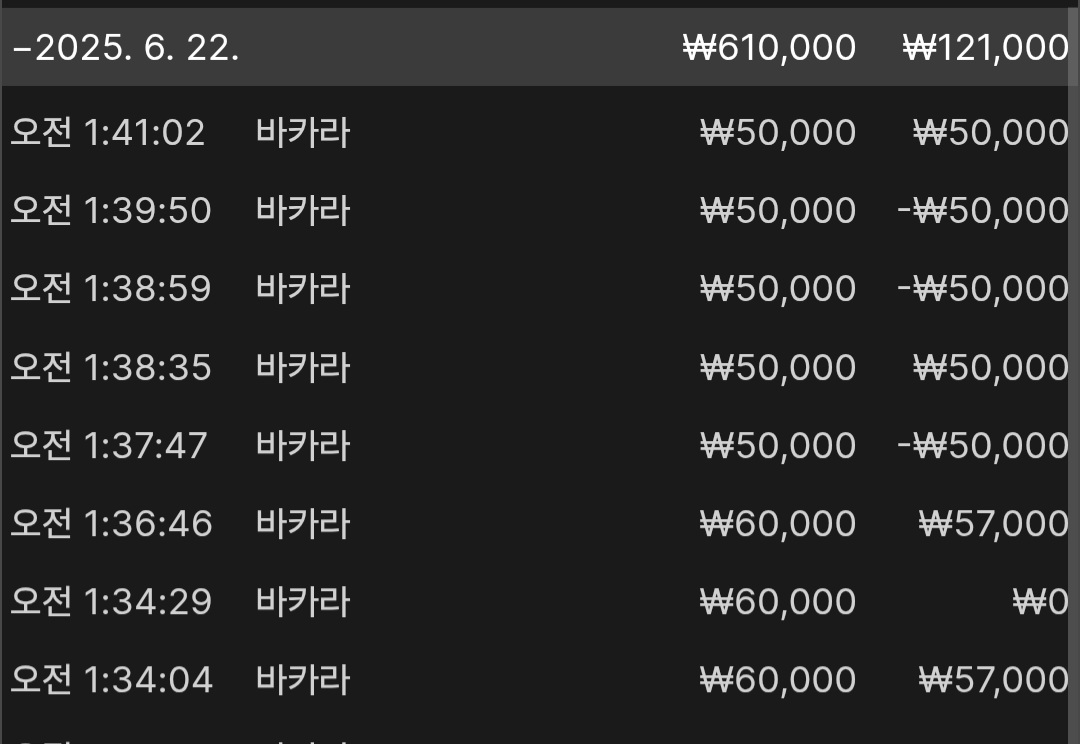The image size is (1080, 744).
Task: Select the 오전 1:38:35 바카라 entry
Action: (x=540, y=368)
